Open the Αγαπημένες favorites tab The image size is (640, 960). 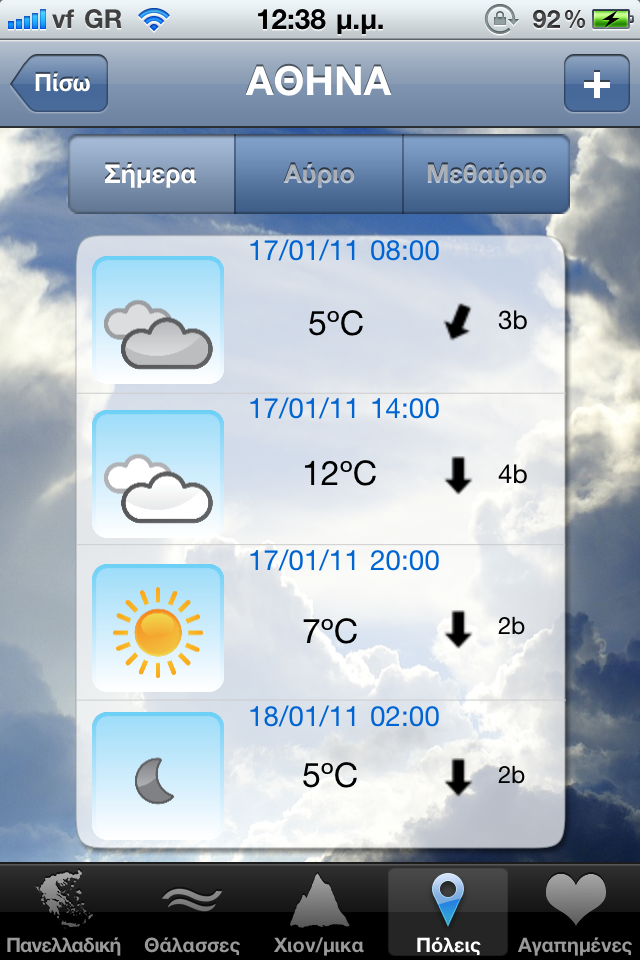[x=576, y=912]
